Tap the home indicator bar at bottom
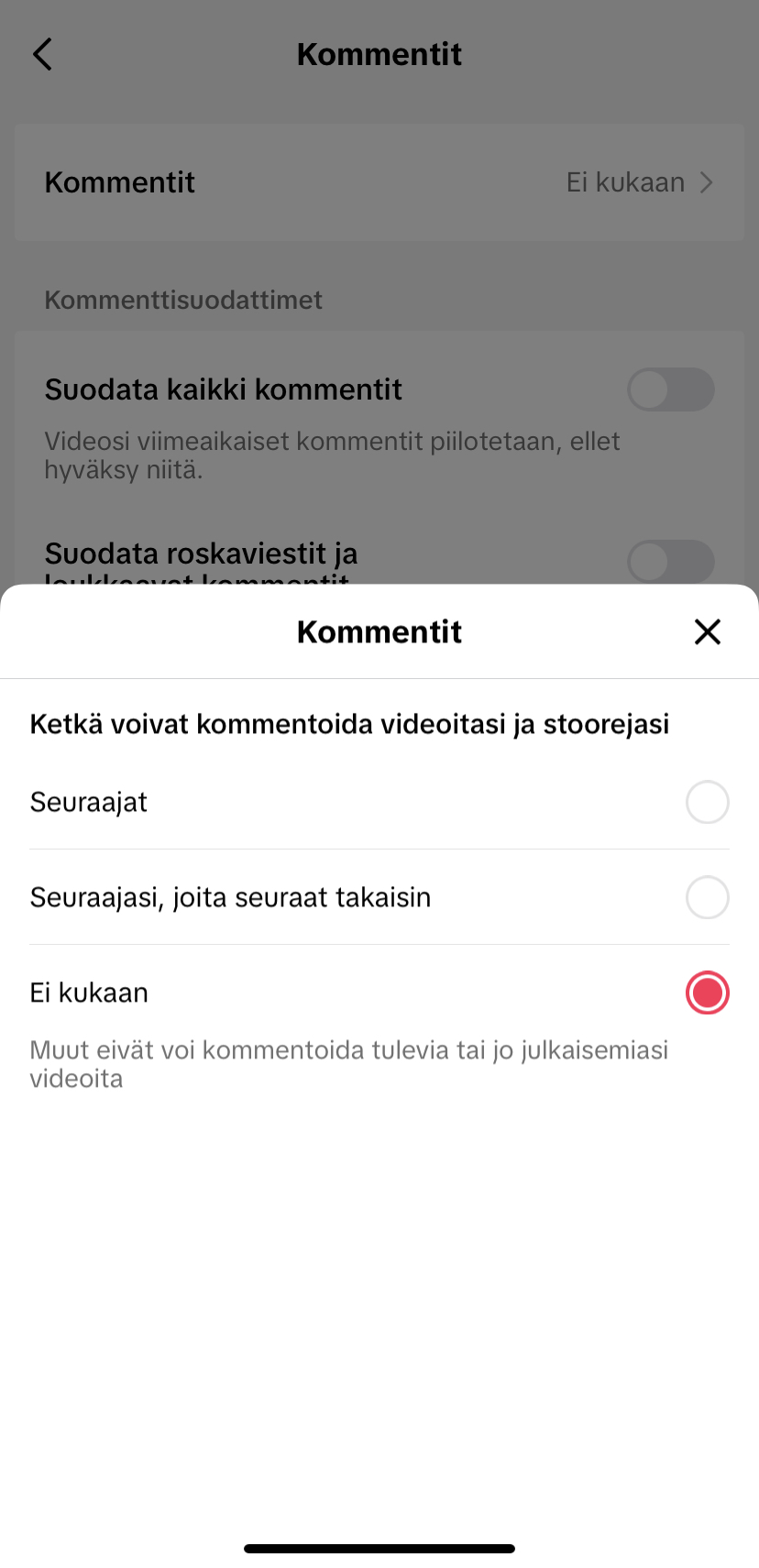The image size is (759, 1568). [x=379, y=1547]
